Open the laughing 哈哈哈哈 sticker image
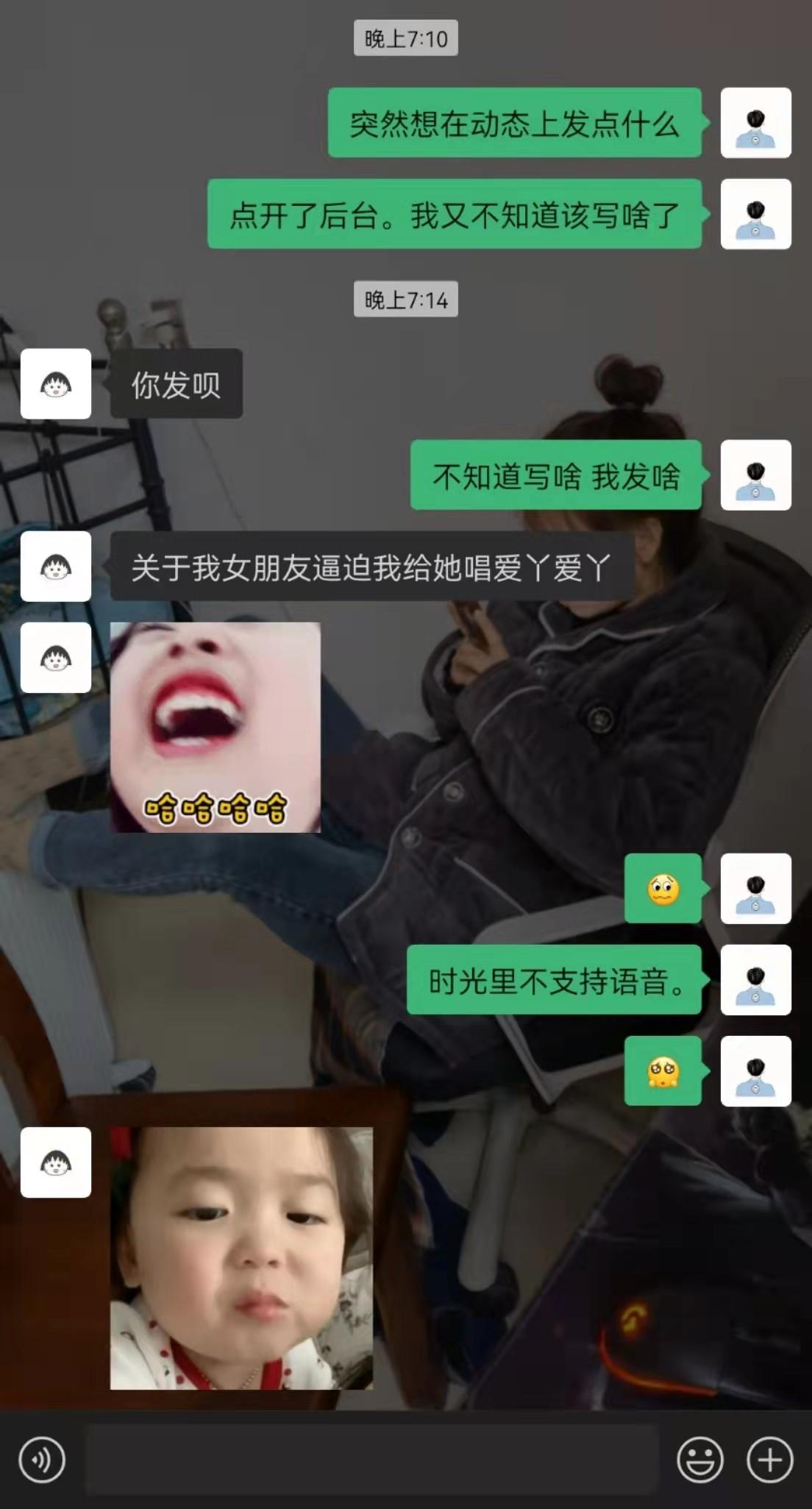812x1509 pixels. pos(215,727)
